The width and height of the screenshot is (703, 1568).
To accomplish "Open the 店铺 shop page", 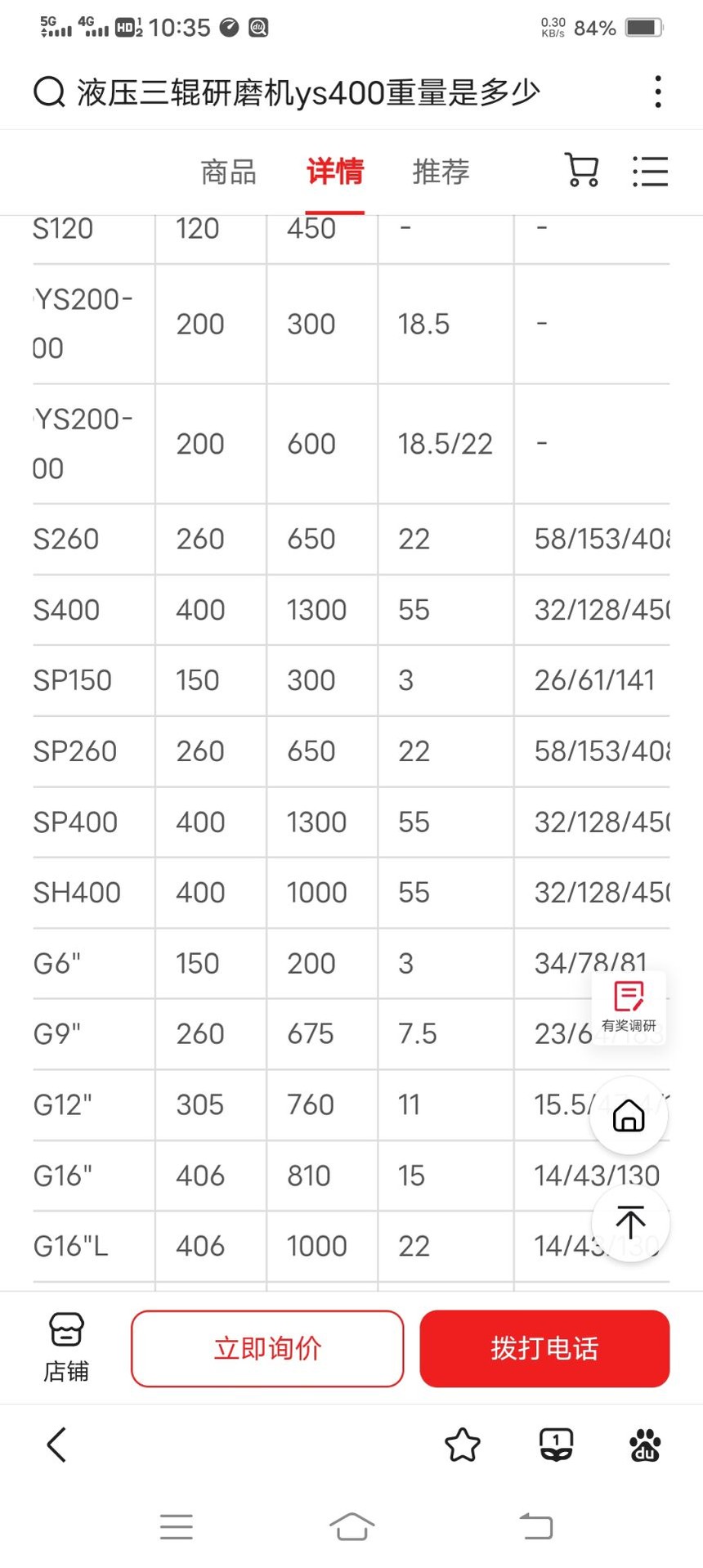I will point(66,1347).
